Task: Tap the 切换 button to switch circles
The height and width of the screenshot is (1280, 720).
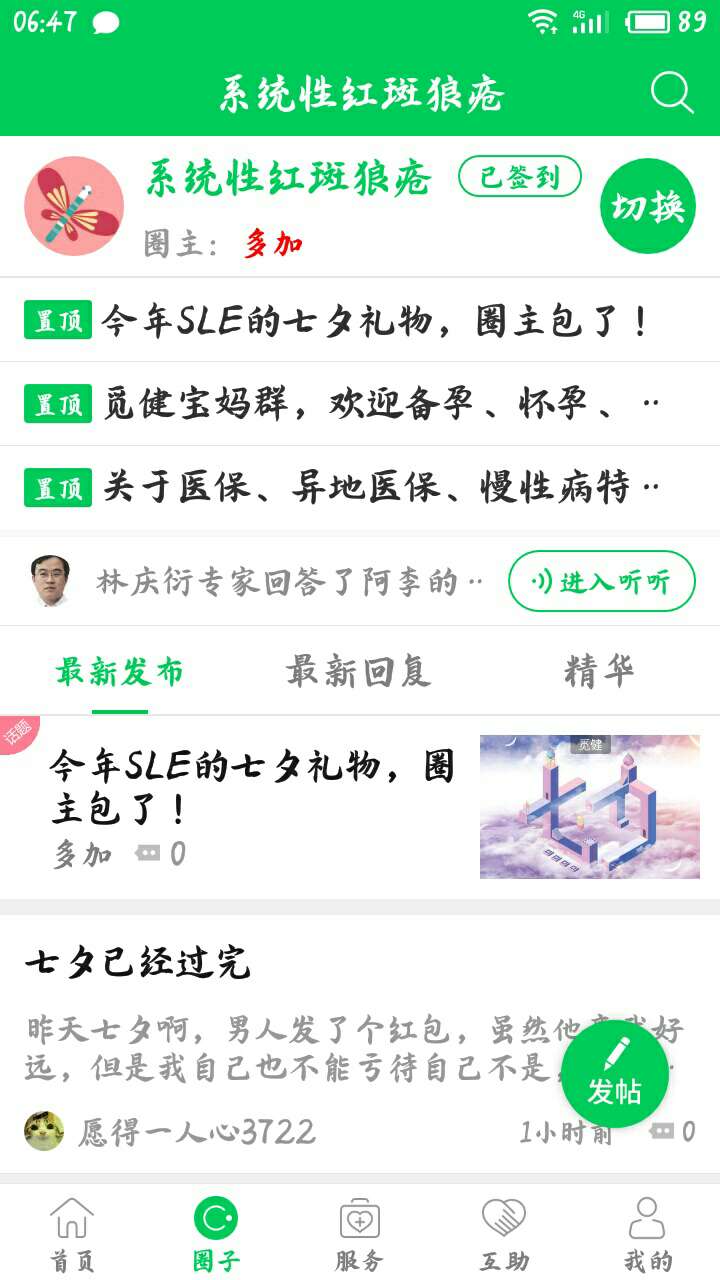Action: 648,207
